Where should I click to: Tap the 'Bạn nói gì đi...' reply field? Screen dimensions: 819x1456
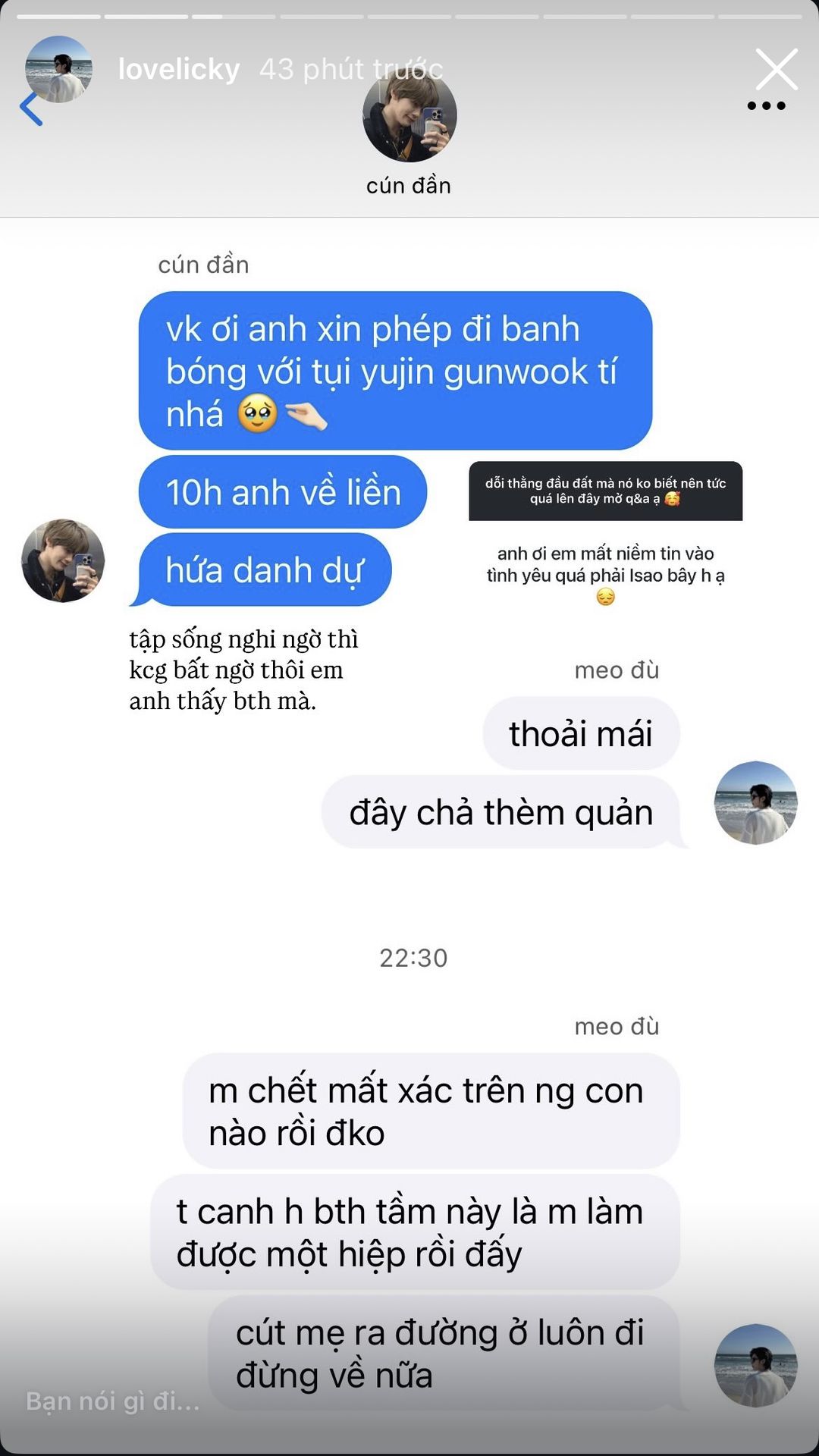(x=114, y=1401)
